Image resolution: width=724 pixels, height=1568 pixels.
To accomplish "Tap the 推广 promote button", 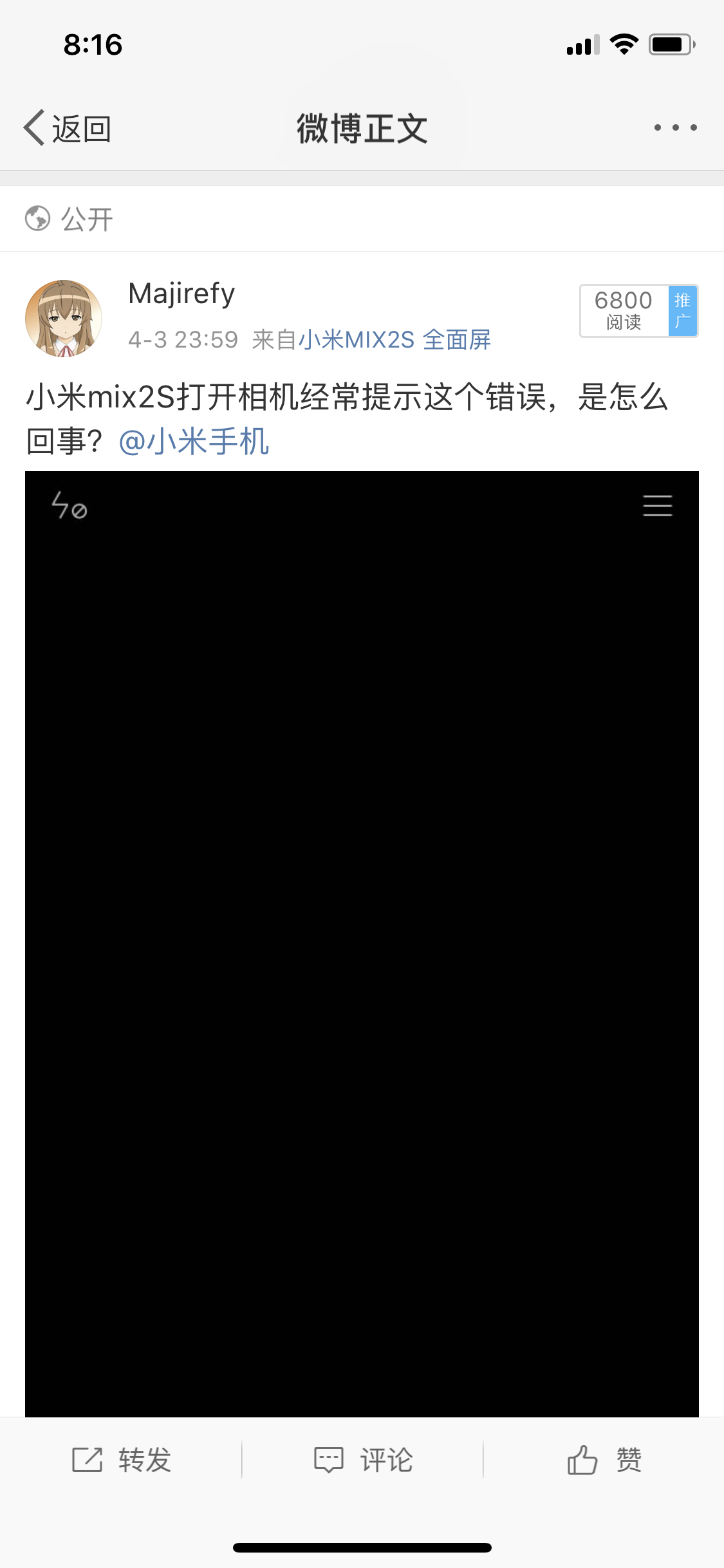I will pos(683,311).
